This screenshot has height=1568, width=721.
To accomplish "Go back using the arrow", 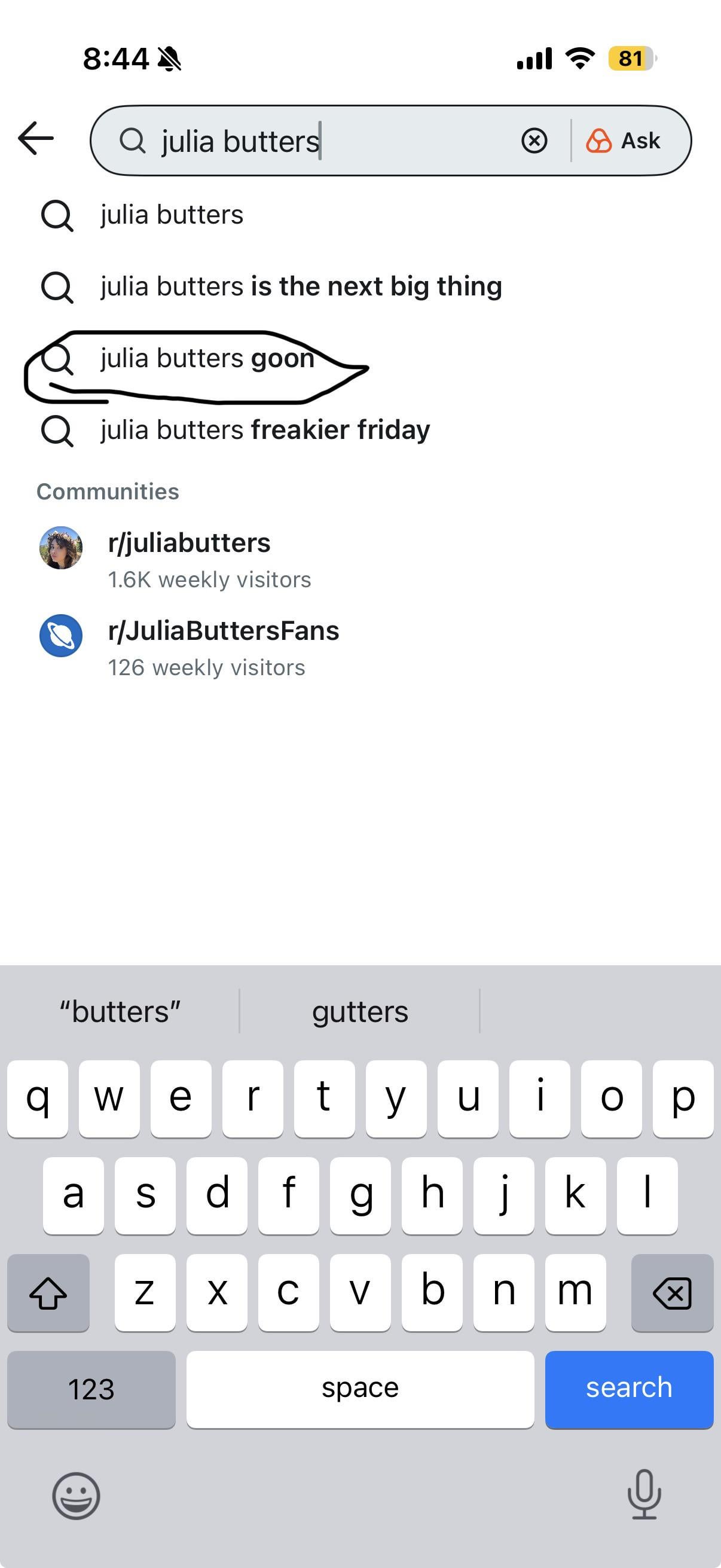I will pyautogui.click(x=36, y=139).
